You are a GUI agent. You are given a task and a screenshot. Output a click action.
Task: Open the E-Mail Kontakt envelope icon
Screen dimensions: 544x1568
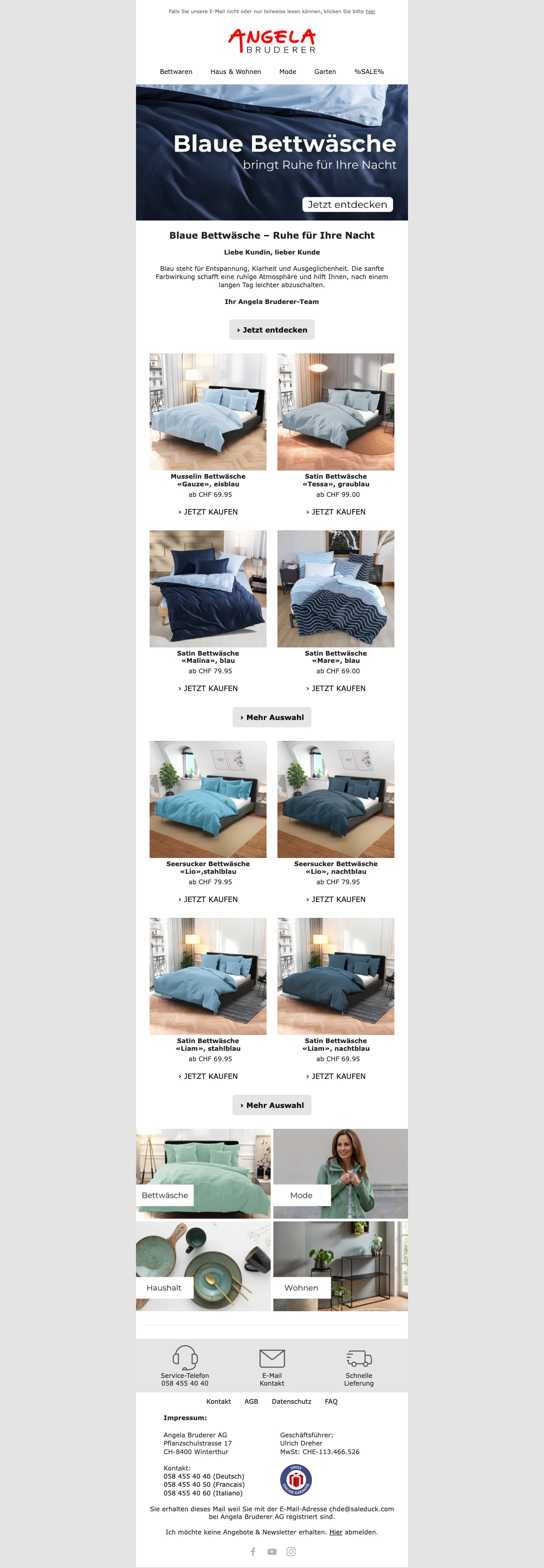point(272,1358)
